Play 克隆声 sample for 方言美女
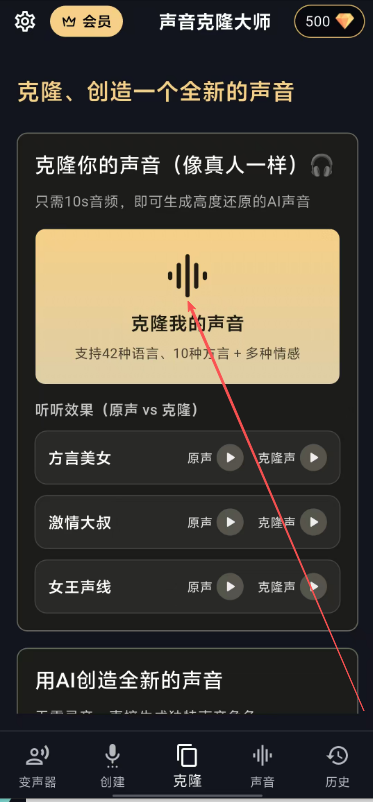Screen dimensions: 373x802 pos(313,457)
